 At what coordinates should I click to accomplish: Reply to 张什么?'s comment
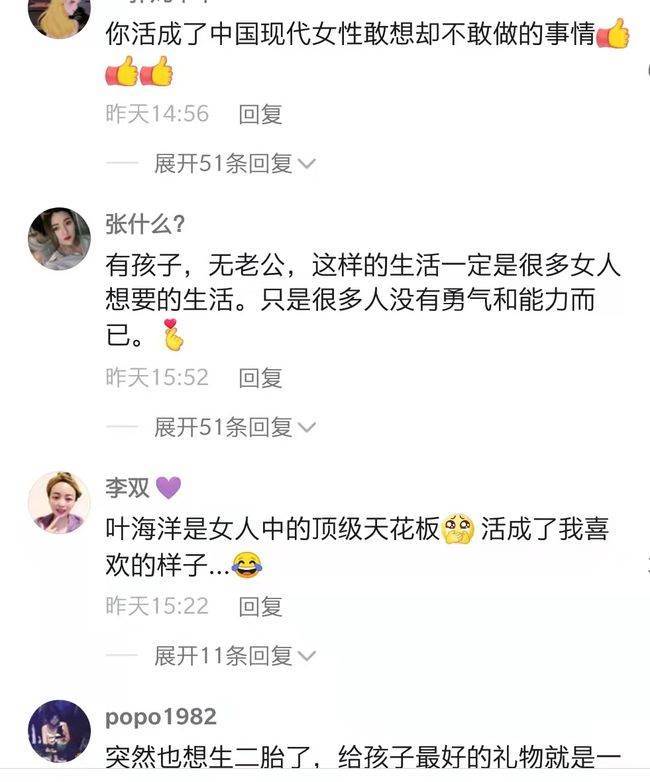tap(260, 378)
